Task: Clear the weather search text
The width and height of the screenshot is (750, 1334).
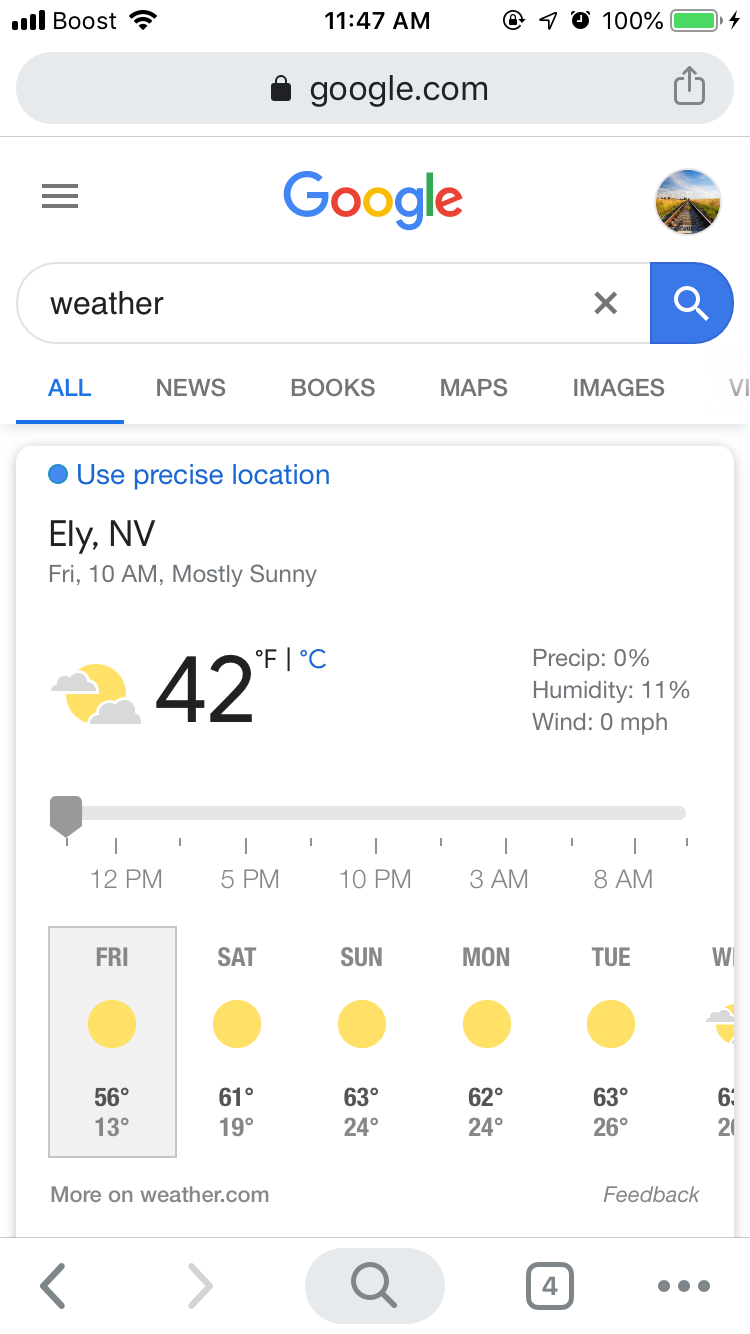Action: (x=606, y=303)
